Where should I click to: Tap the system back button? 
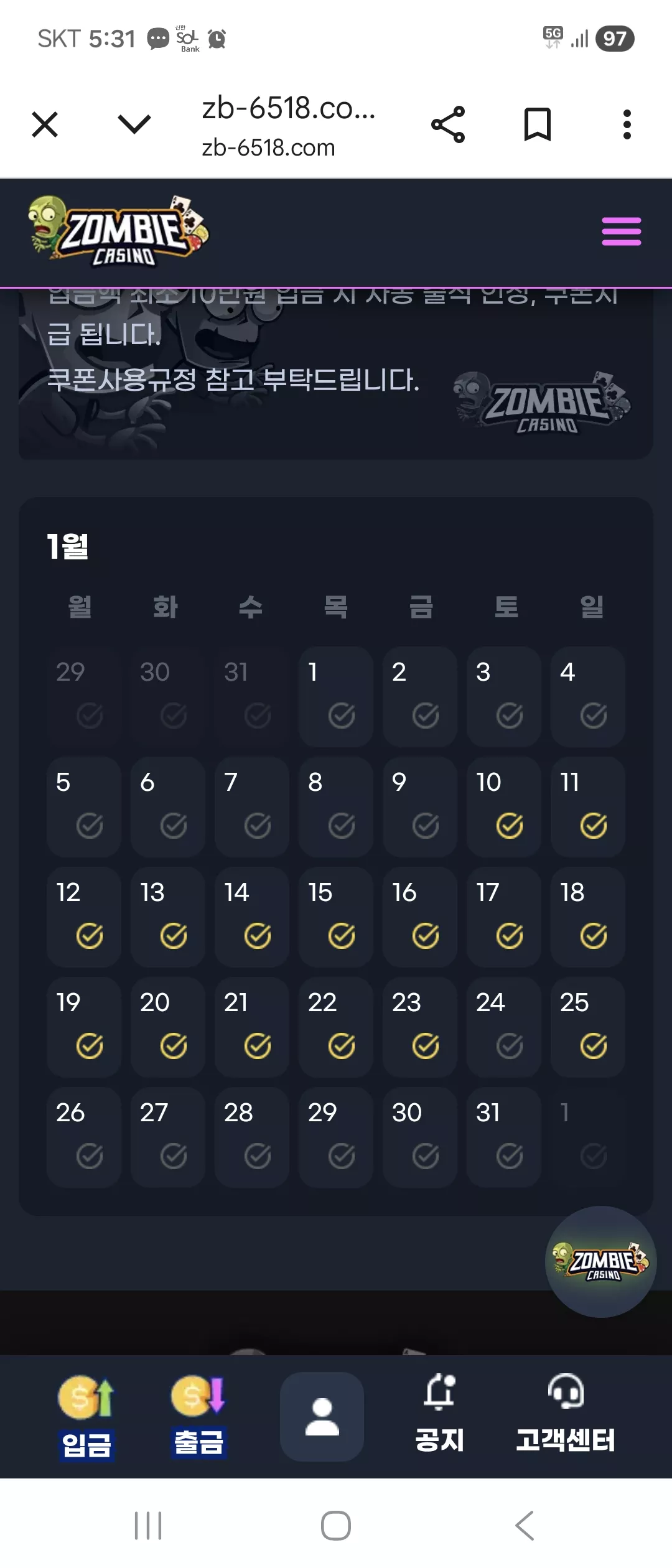pyautogui.click(x=525, y=1526)
